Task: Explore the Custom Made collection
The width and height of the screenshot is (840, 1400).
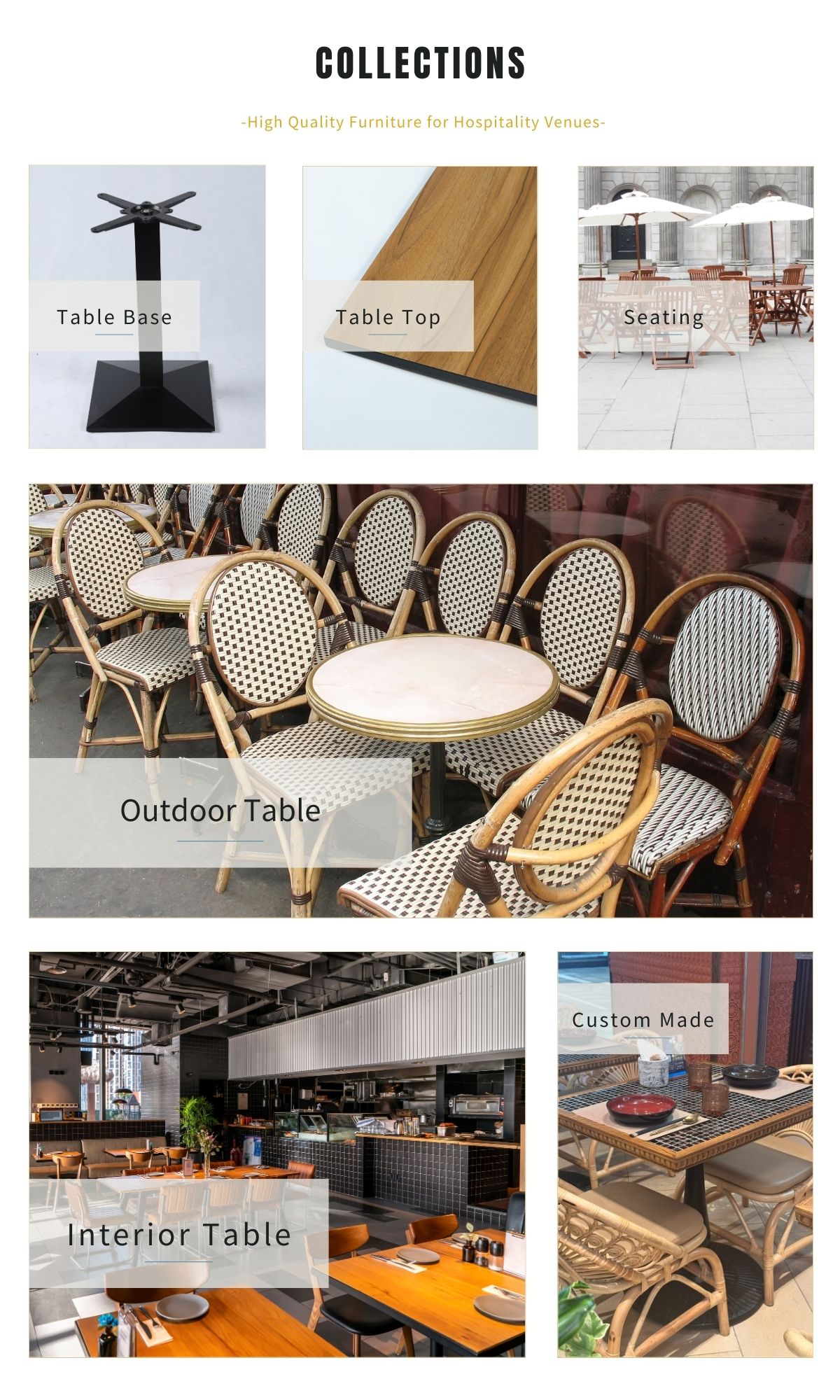Action: click(x=643, y=1020)
